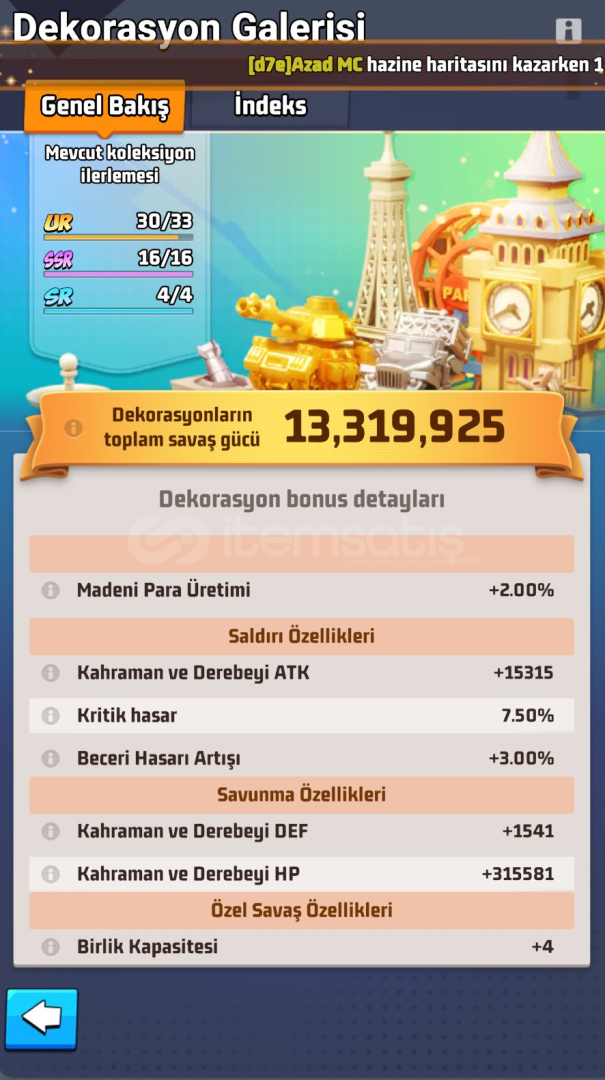Open Birlik Kapasitesi info icon
The image size is (605, 1080).
(50, 947)
